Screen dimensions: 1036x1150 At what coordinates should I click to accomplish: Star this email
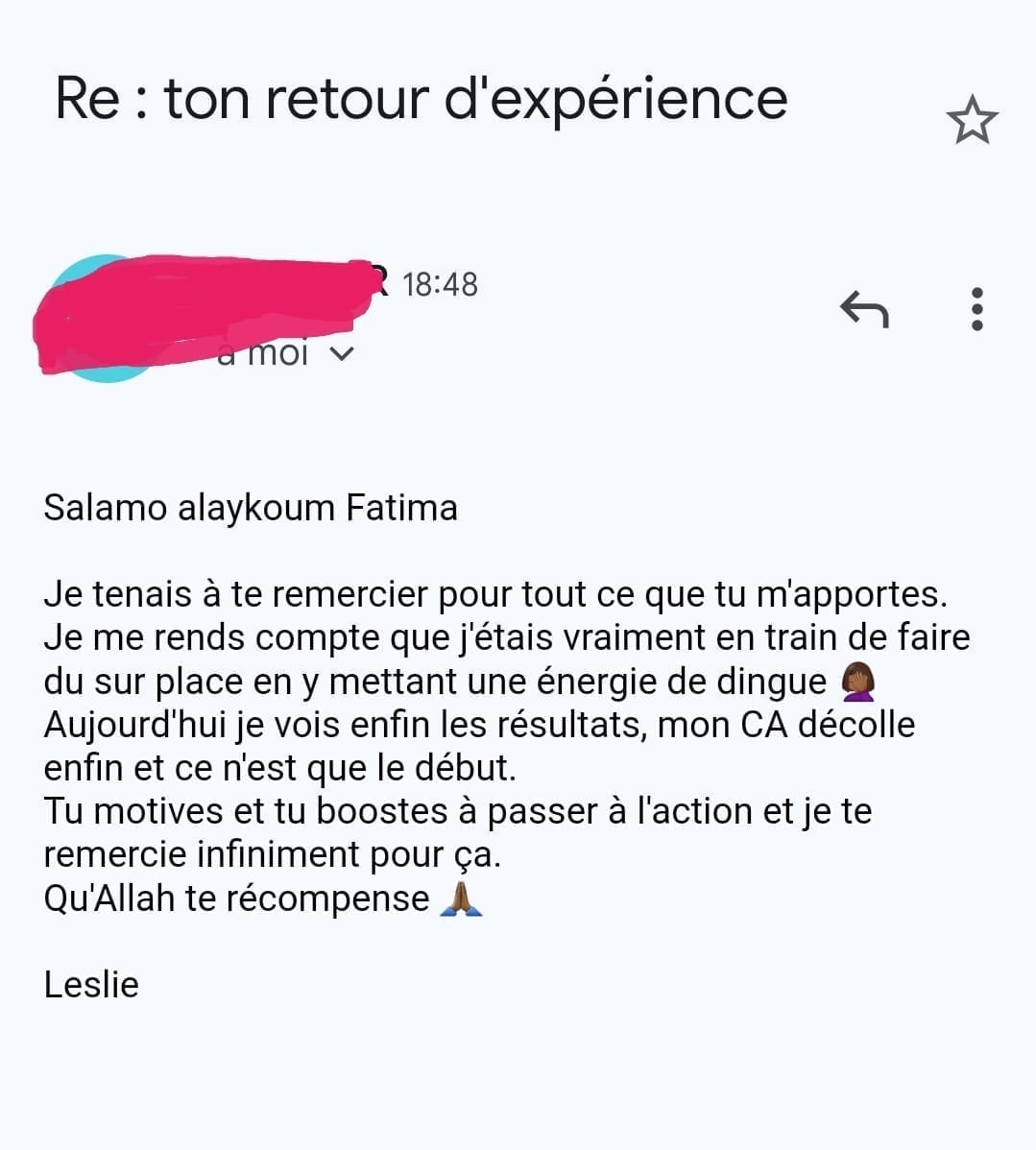pyautogui.click(x=972, y=121)
